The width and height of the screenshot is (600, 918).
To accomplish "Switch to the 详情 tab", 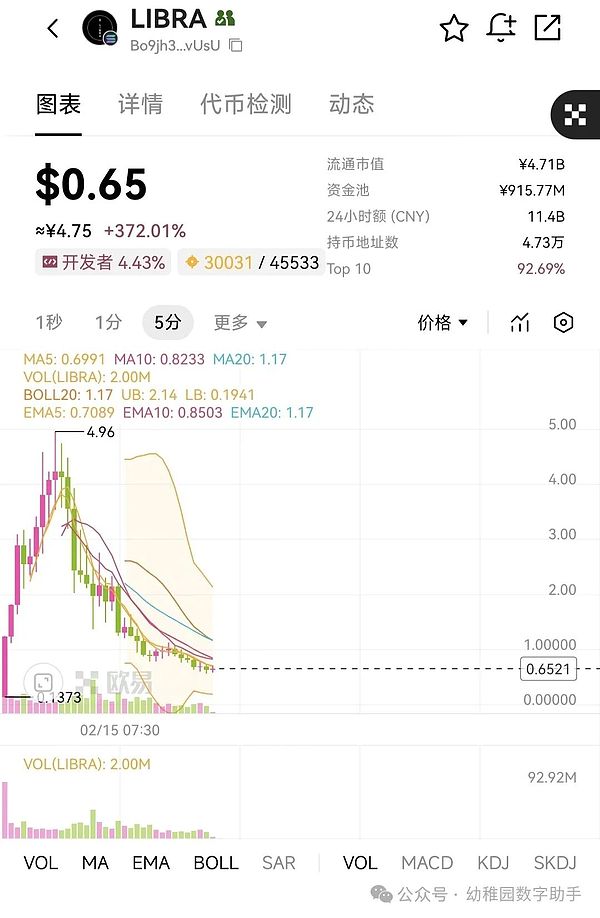I will click(140, 104).
